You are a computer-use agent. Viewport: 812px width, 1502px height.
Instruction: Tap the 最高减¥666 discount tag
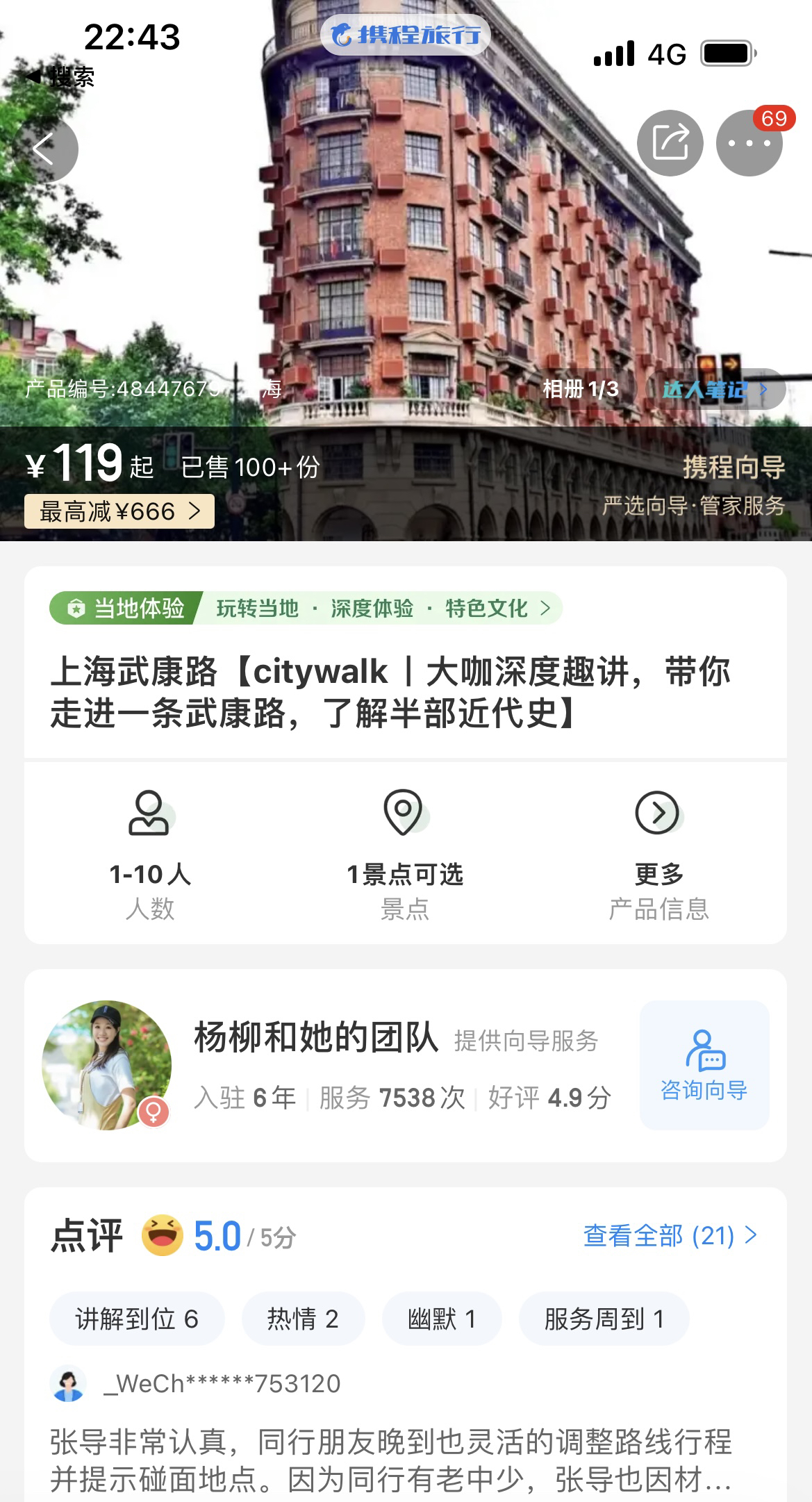coord(119,511)
